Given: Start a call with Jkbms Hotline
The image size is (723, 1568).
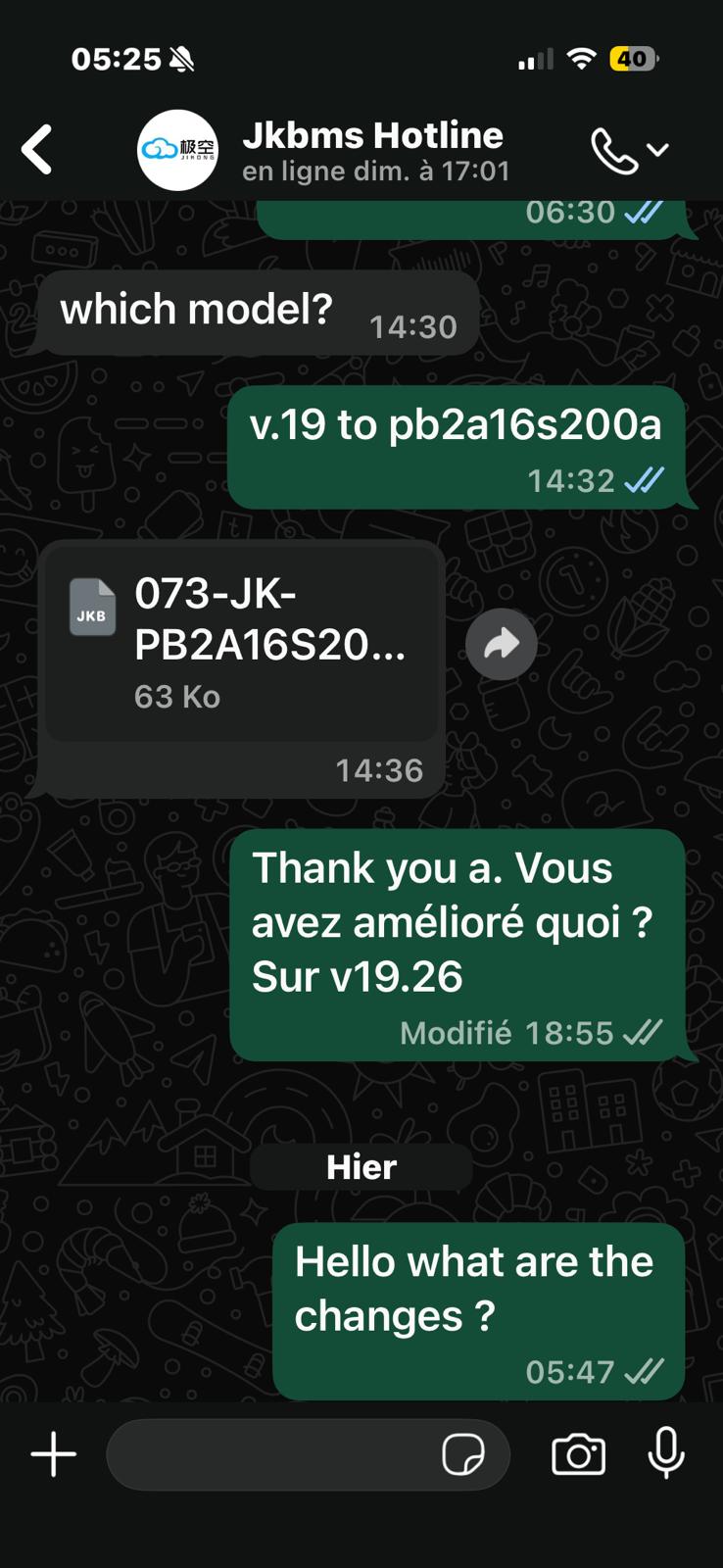Looking at the screenshot, I should pyautogui.click(x=615, y=151).
